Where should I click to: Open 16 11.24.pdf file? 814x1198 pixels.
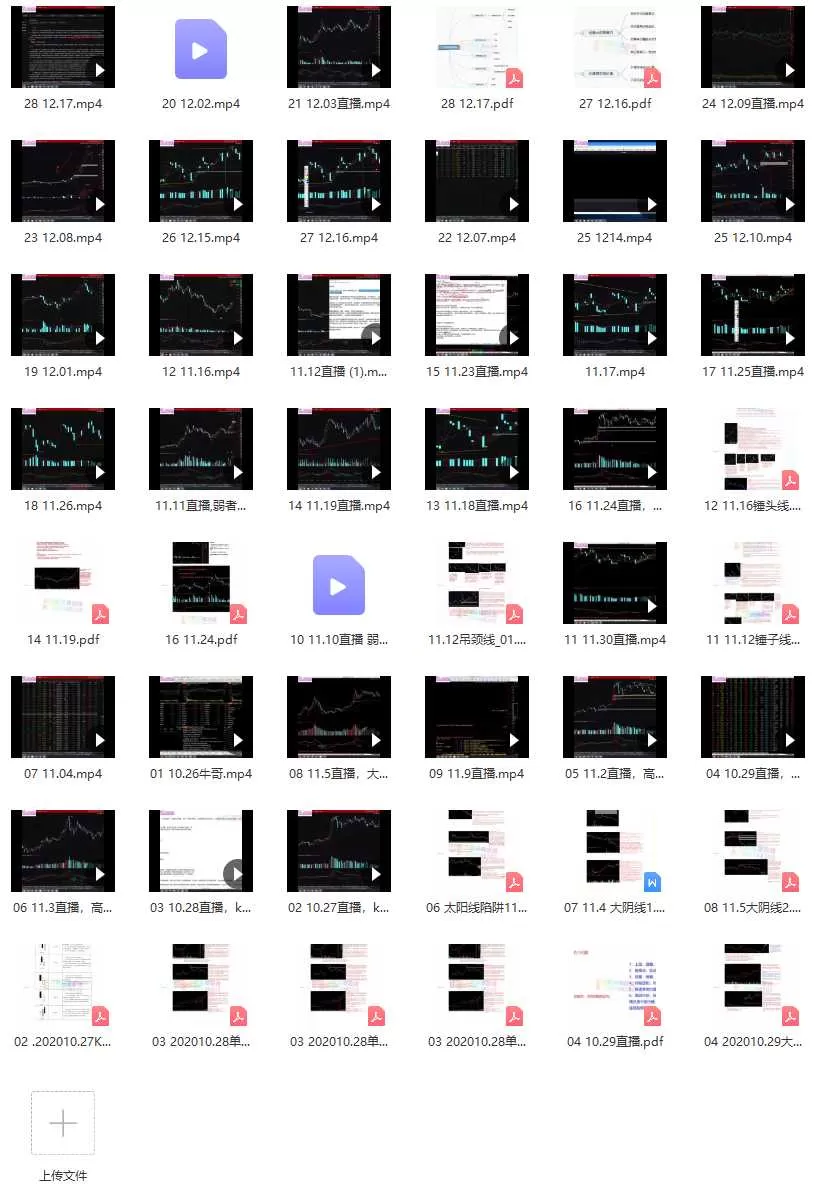201,583
